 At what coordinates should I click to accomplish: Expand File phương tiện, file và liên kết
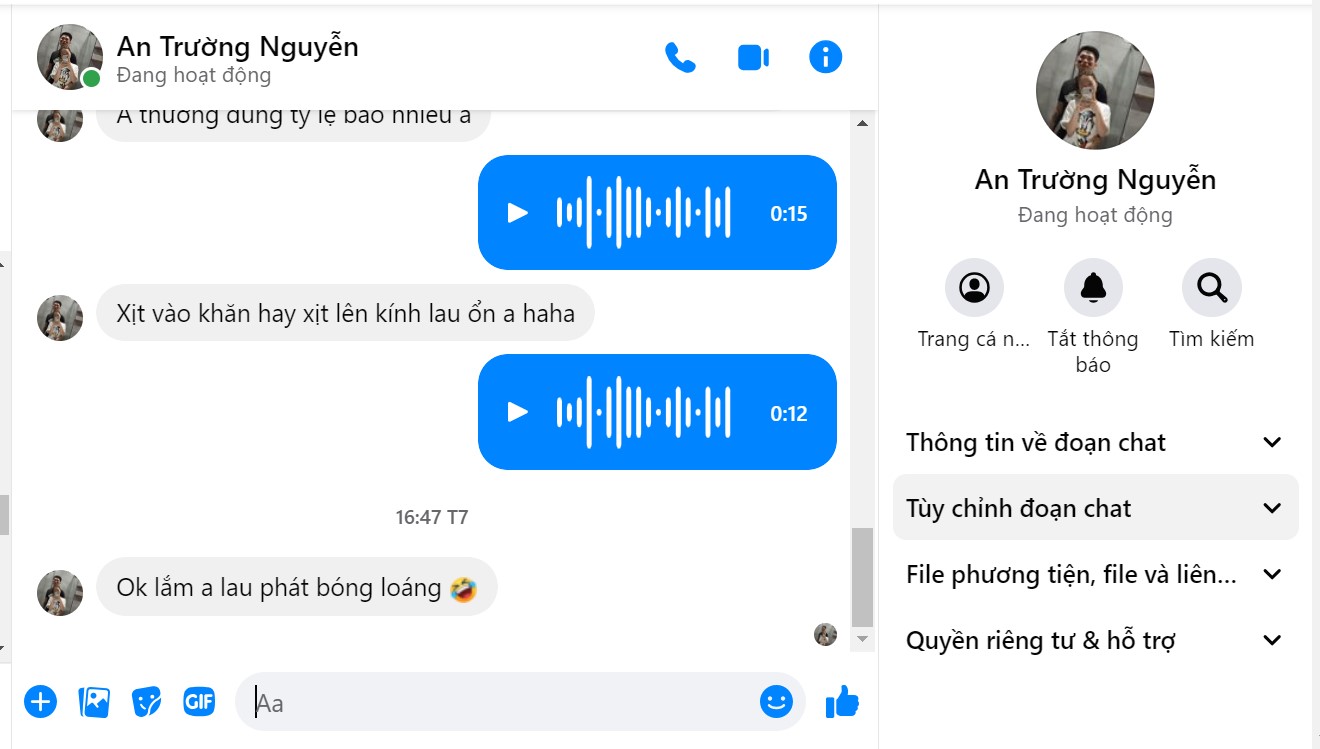click(1095, 574)
